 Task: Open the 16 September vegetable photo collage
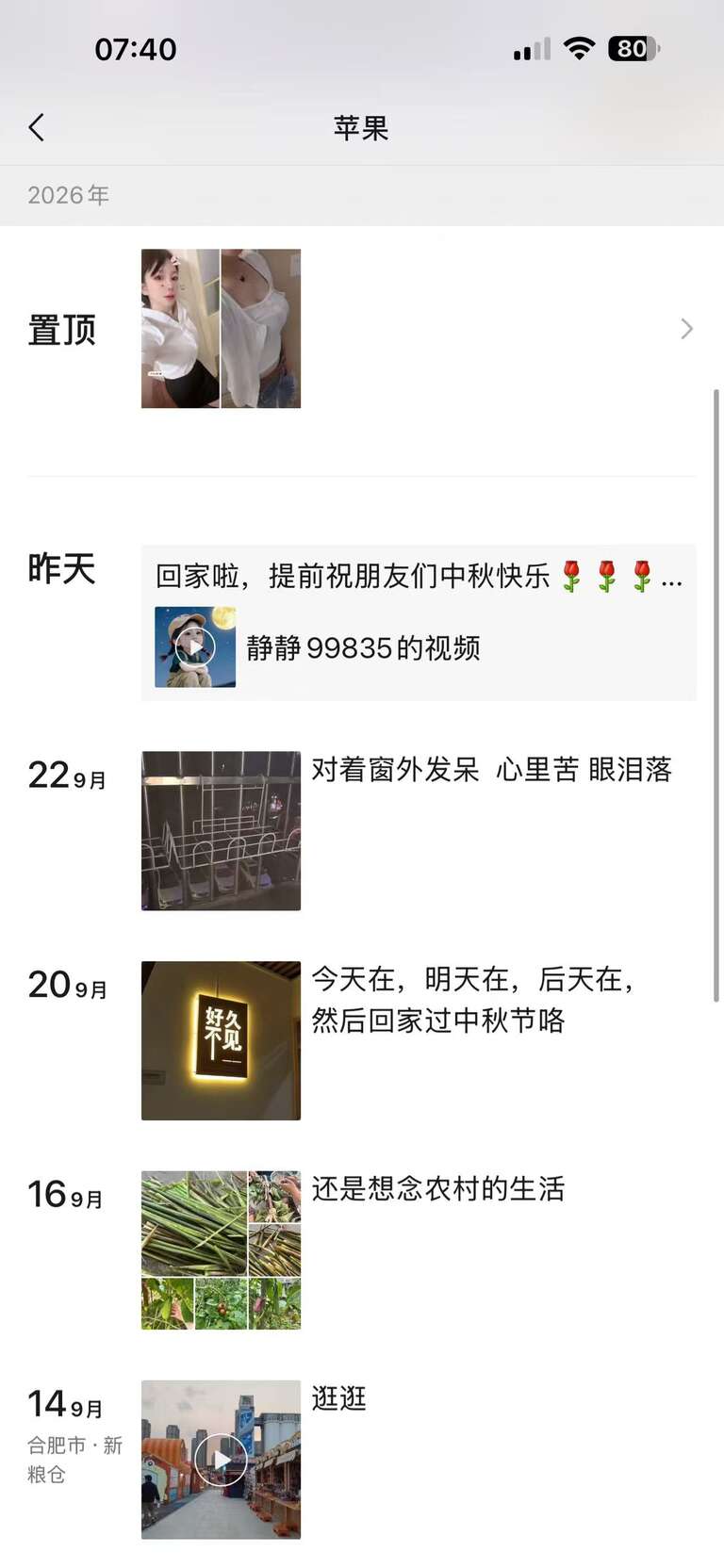[x=221, y=1250]
